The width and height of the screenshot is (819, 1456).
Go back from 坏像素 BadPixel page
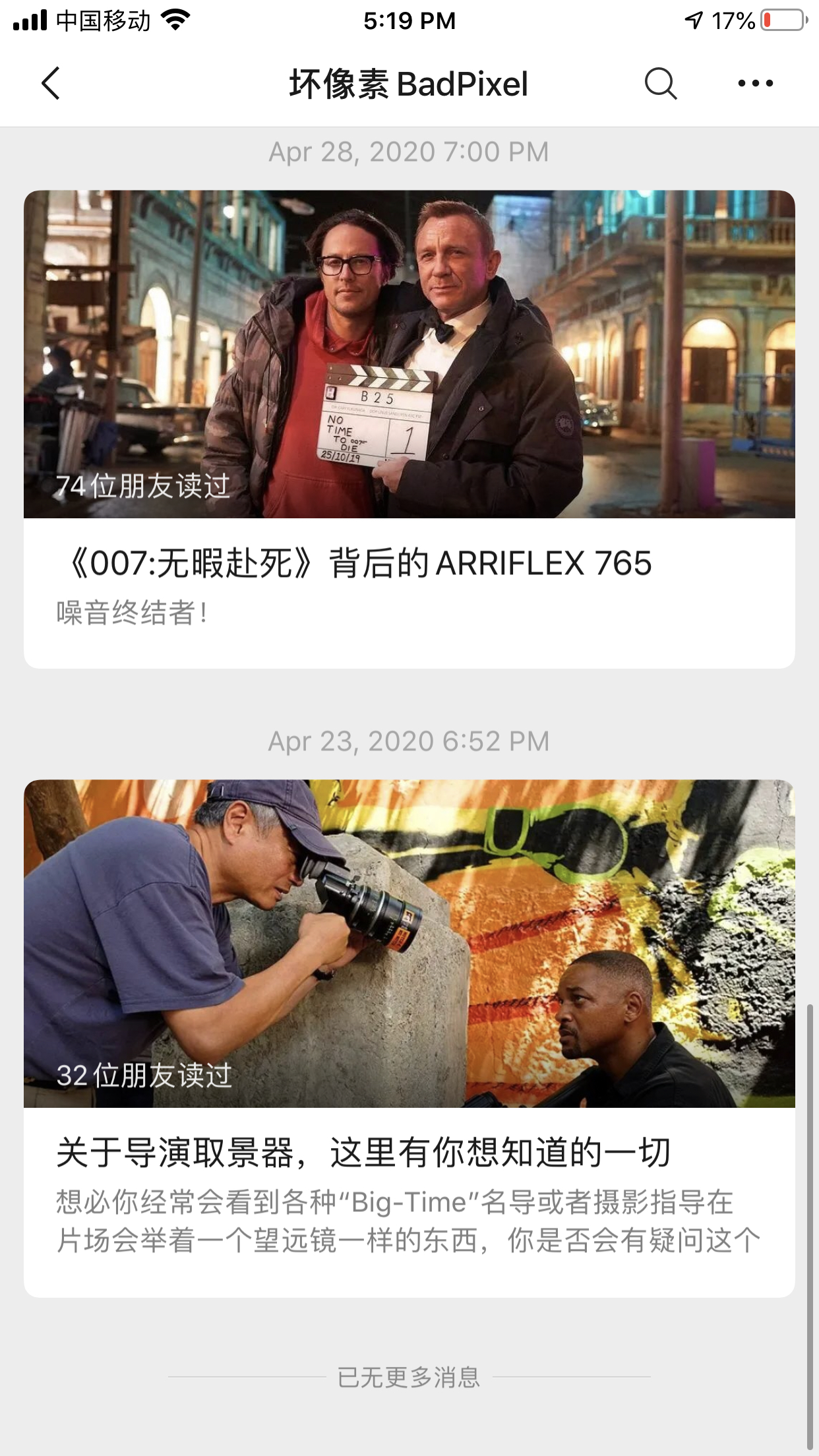(51, 84)
